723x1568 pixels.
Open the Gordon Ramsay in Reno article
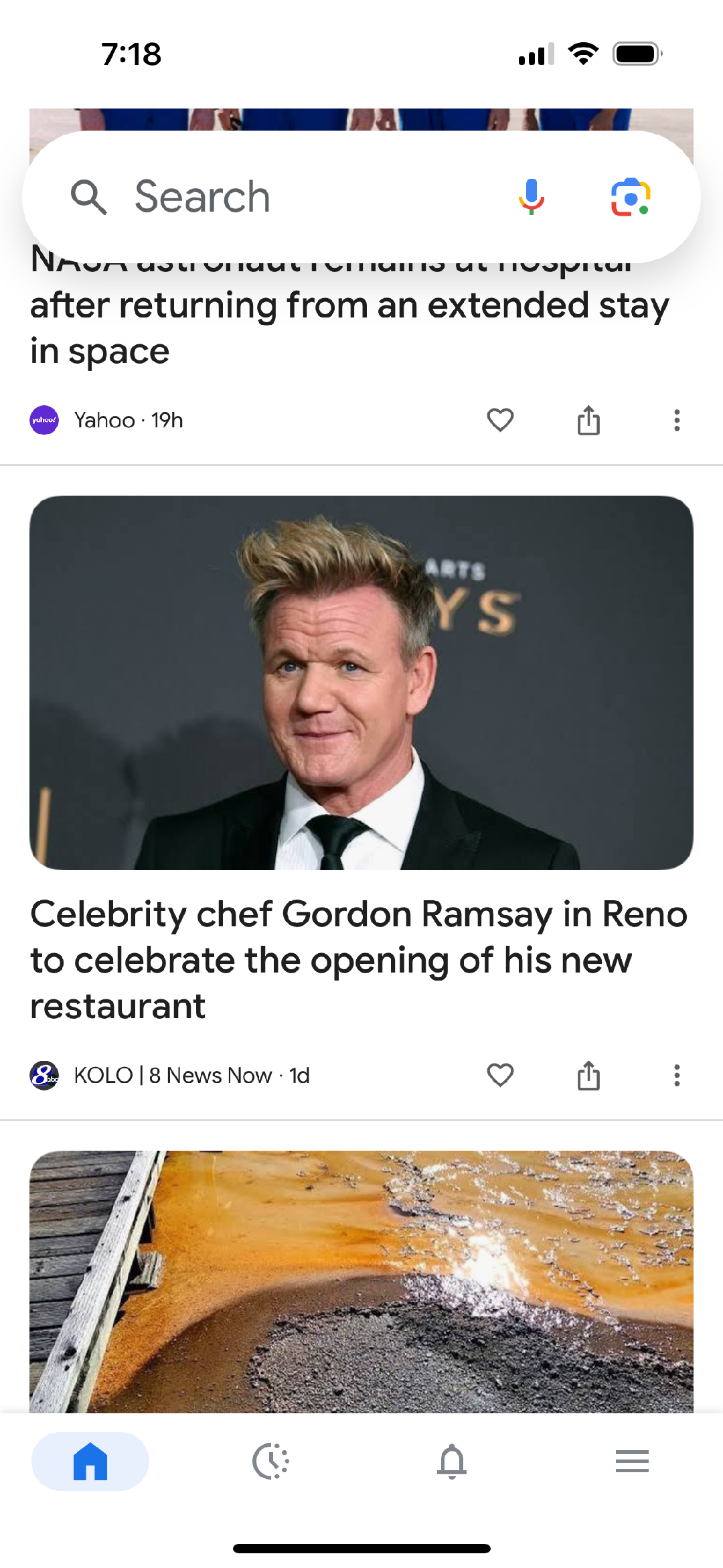[x=359, y=959]
